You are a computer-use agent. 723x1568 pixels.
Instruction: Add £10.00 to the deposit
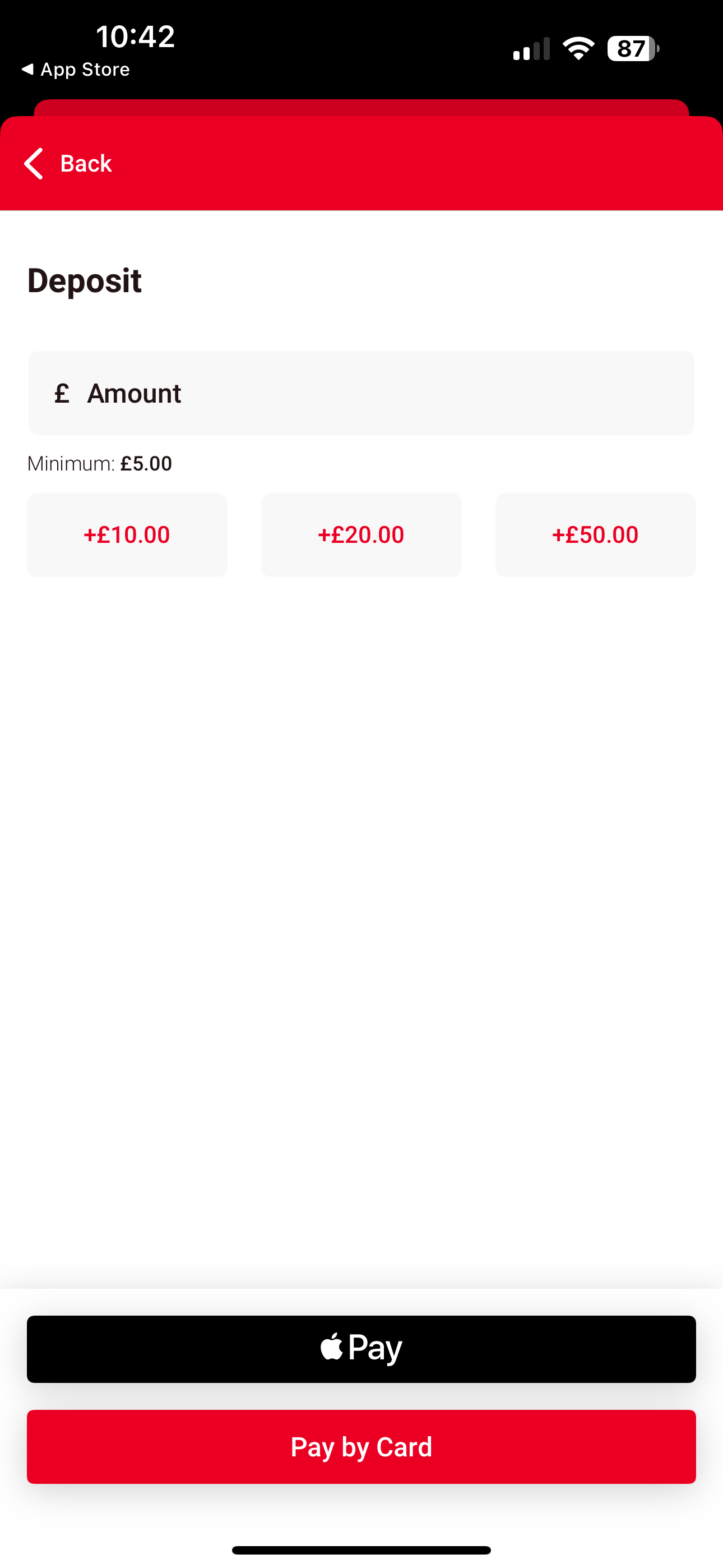[127, 534]
